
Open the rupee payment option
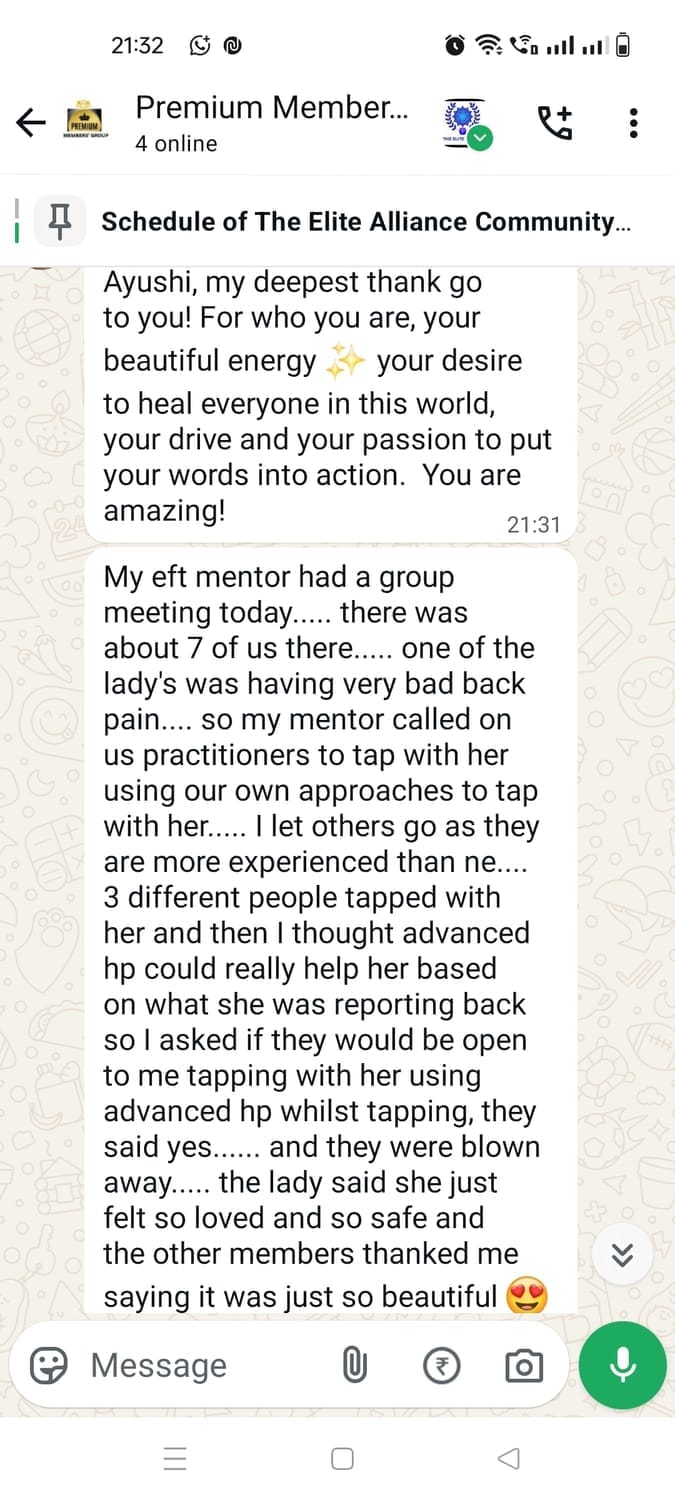(441, 1365)
